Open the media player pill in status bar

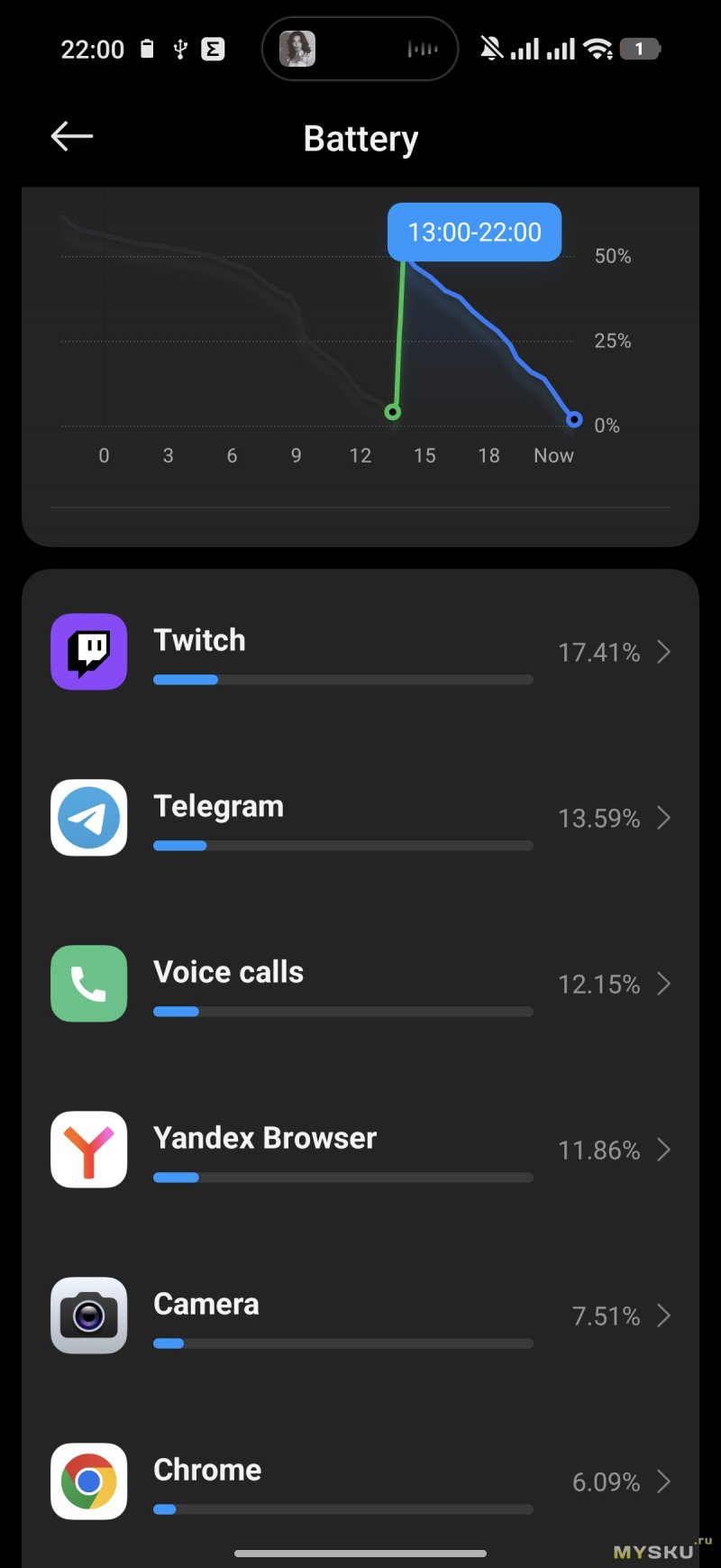360,49
